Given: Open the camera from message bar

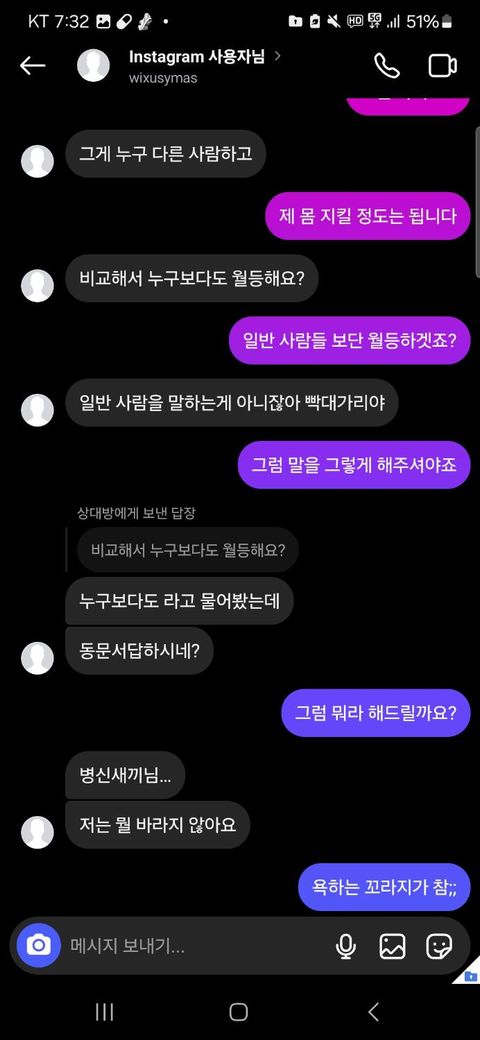Looking at the screenshot, I should click(39, 945).
